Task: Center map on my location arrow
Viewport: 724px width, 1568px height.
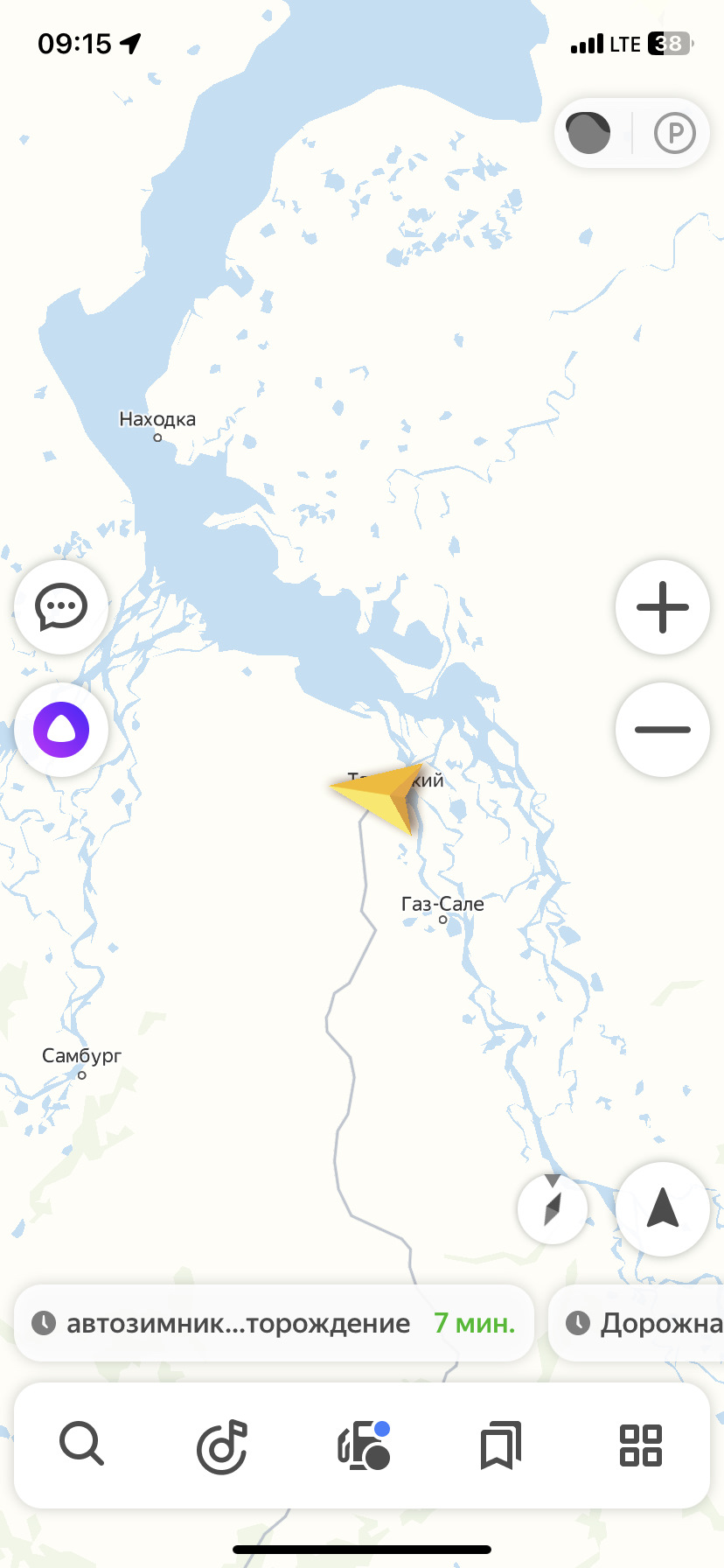Action: click(662, 1209)
